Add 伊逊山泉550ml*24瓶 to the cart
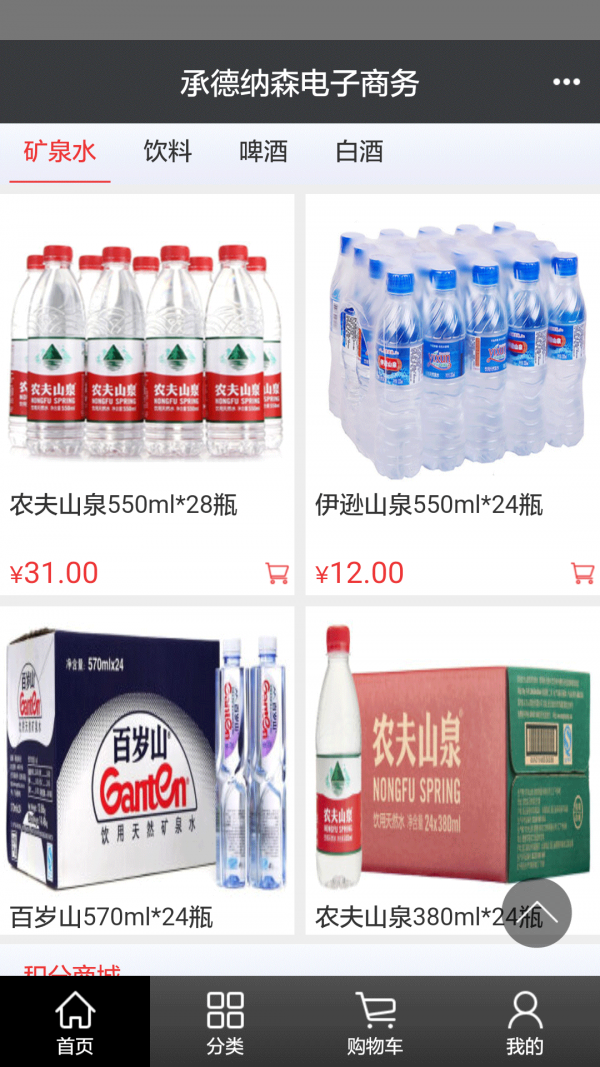The width and height of the screenshot is (600, 1067). pyautogui.click(x=582, y=573)
